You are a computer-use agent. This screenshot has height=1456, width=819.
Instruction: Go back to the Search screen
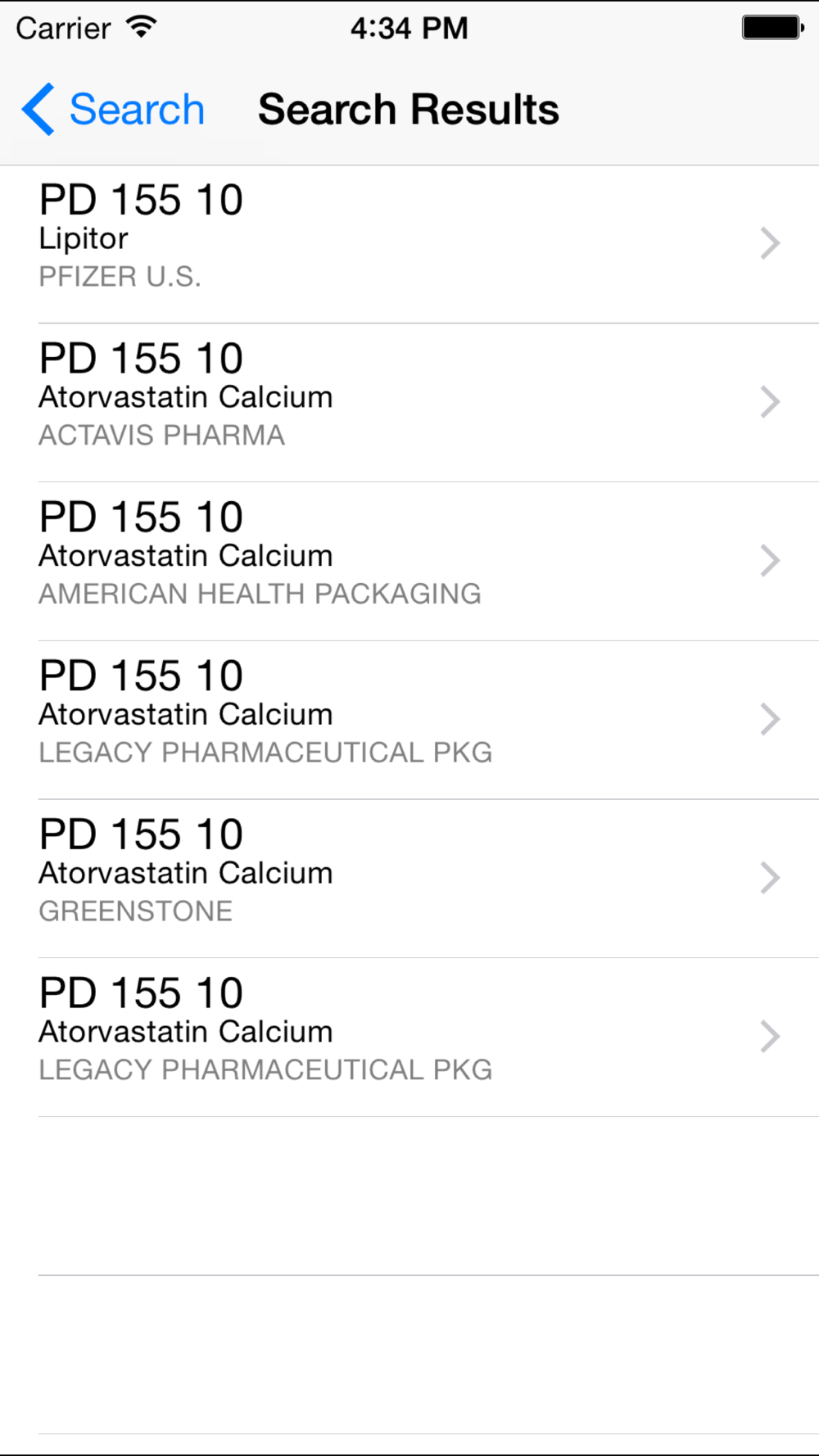(x=113, y=109)
